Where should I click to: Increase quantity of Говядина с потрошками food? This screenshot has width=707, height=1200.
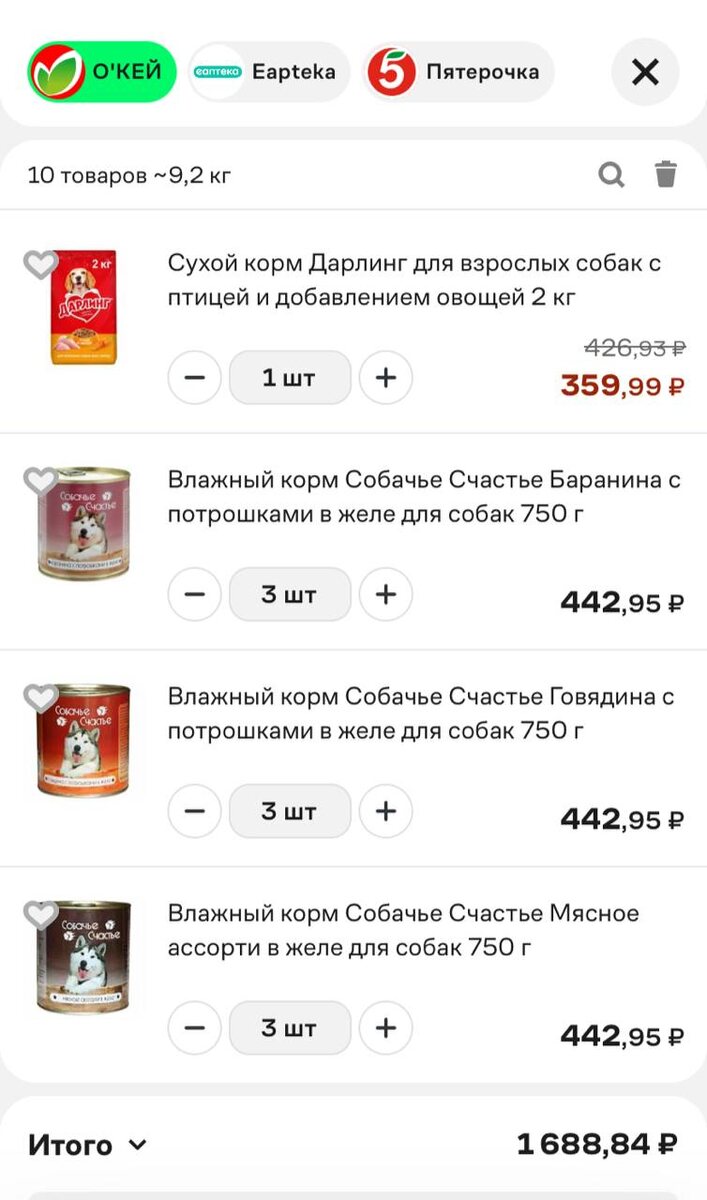click(x=386, y=811)
